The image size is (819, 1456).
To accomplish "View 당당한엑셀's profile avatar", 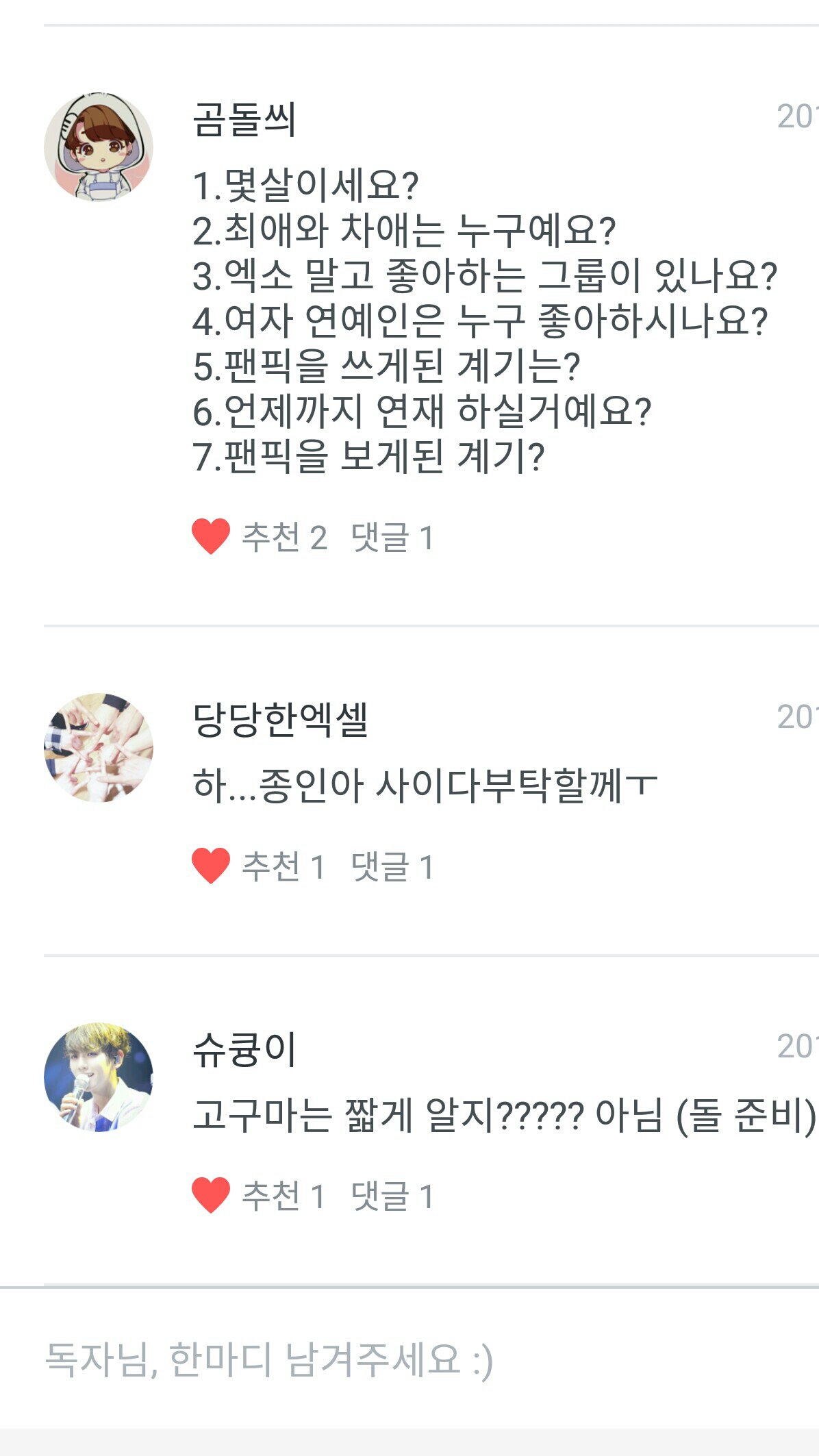I will [x=99, y=748].
